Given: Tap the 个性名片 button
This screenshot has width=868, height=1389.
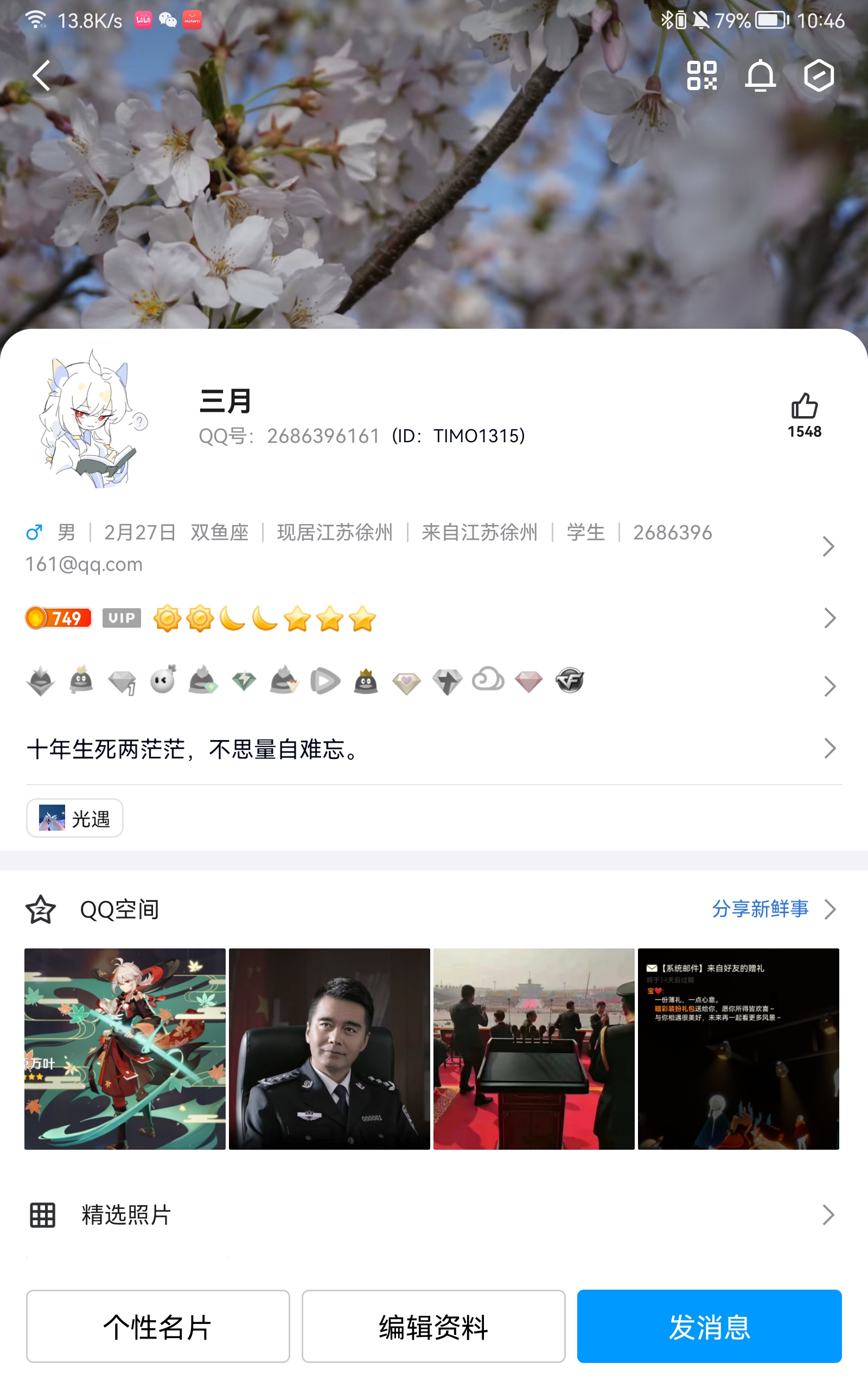Looking at the screenshot, I should point(158,1326).
